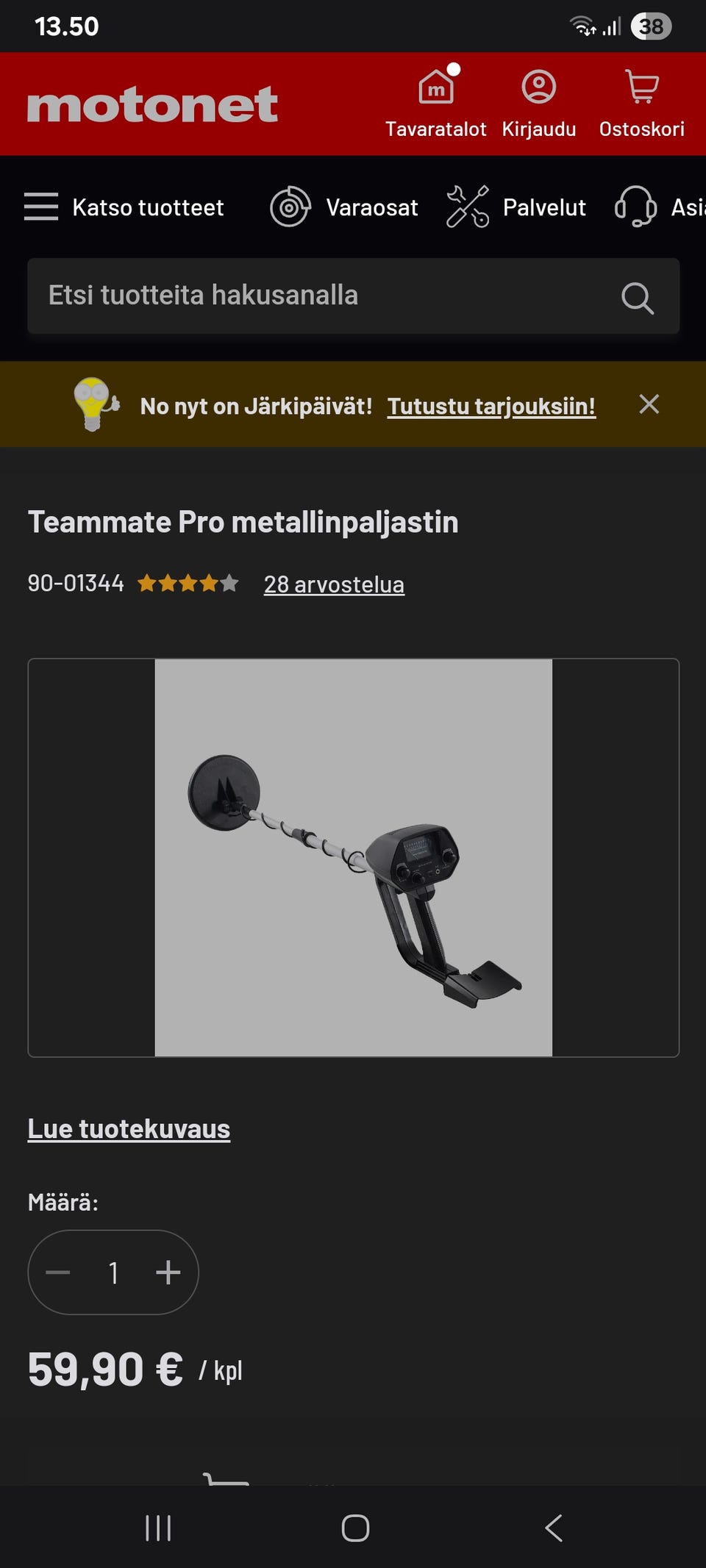706x1568 pixels.
Task: Decrease quantity with the minus button
Action: tap(58, 1272)
